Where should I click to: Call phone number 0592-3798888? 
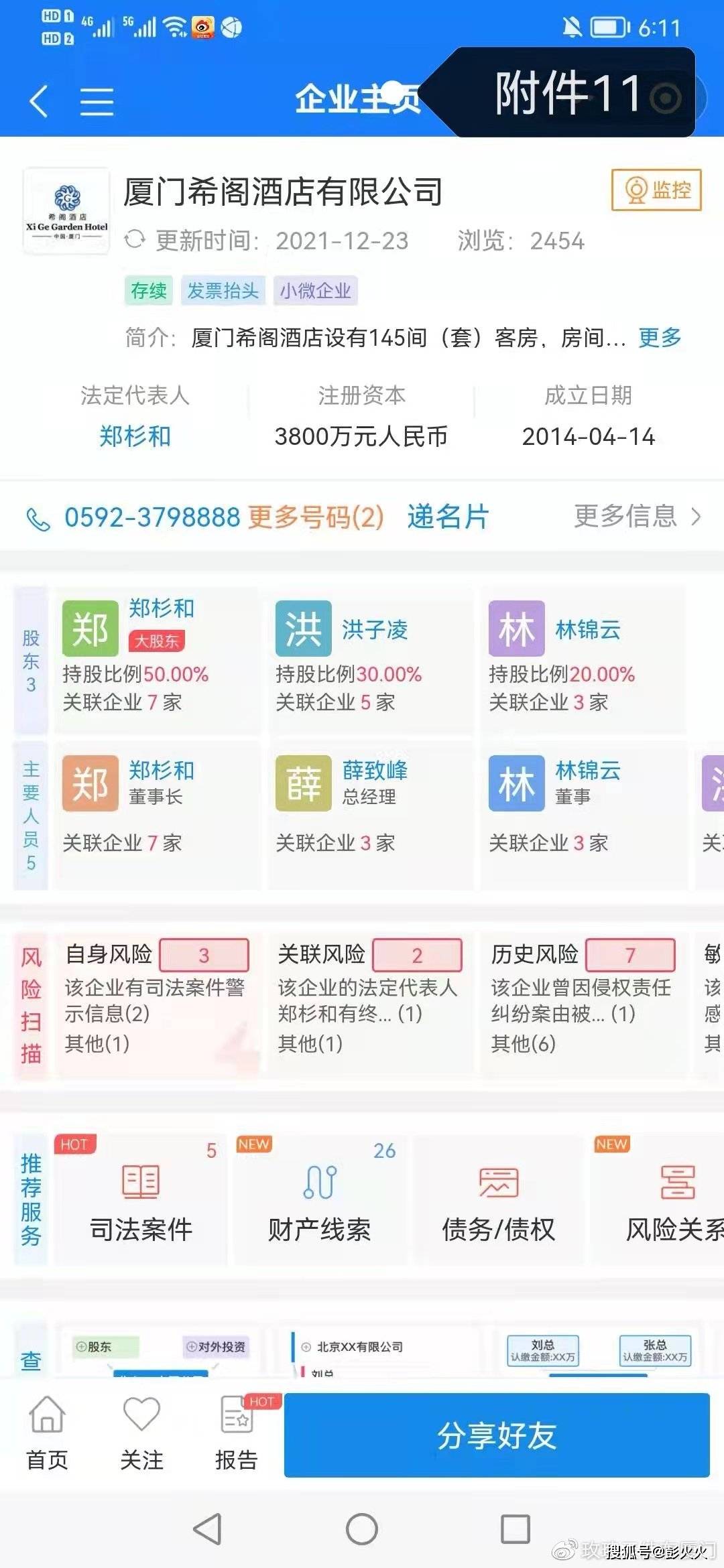coord(152,517)
